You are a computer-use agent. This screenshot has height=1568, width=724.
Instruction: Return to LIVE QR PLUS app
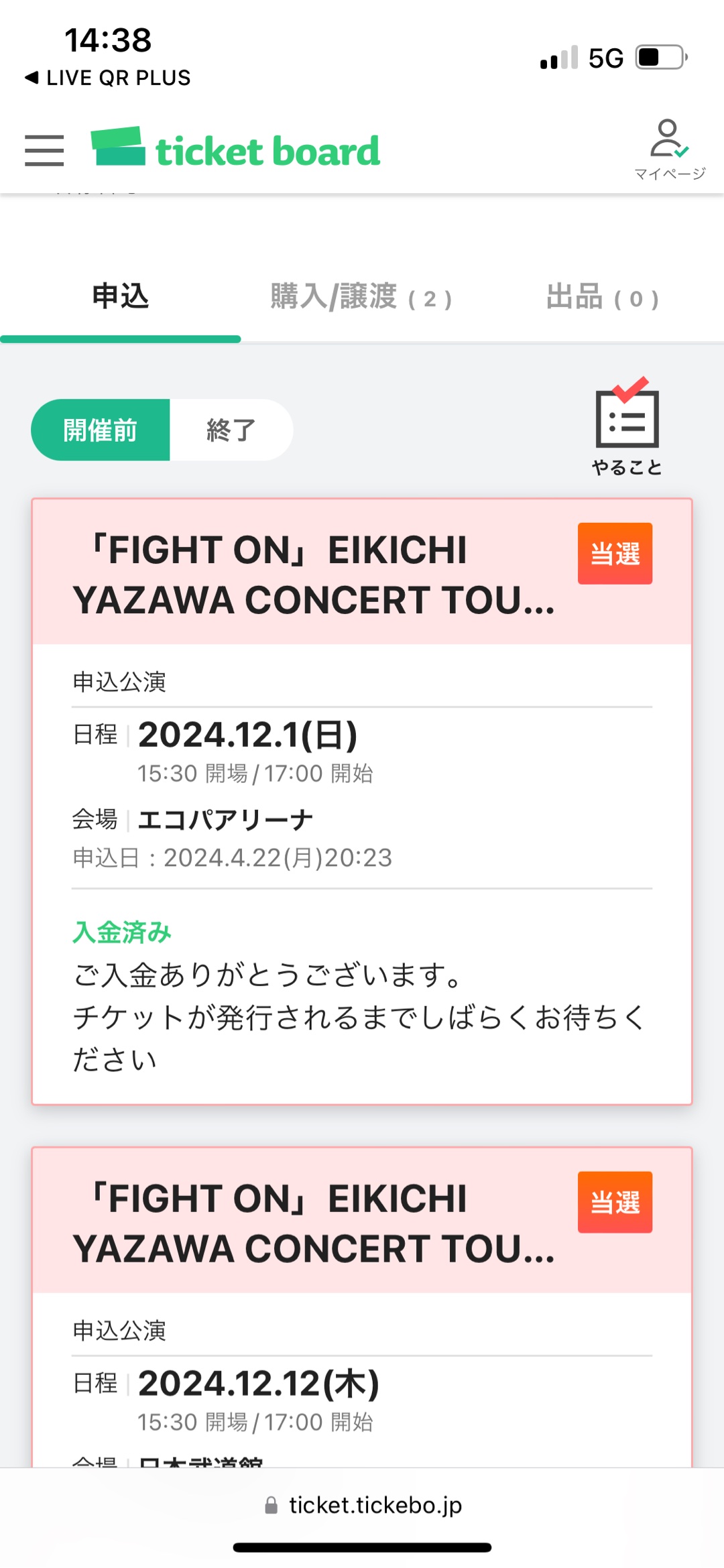coord(107,78)
